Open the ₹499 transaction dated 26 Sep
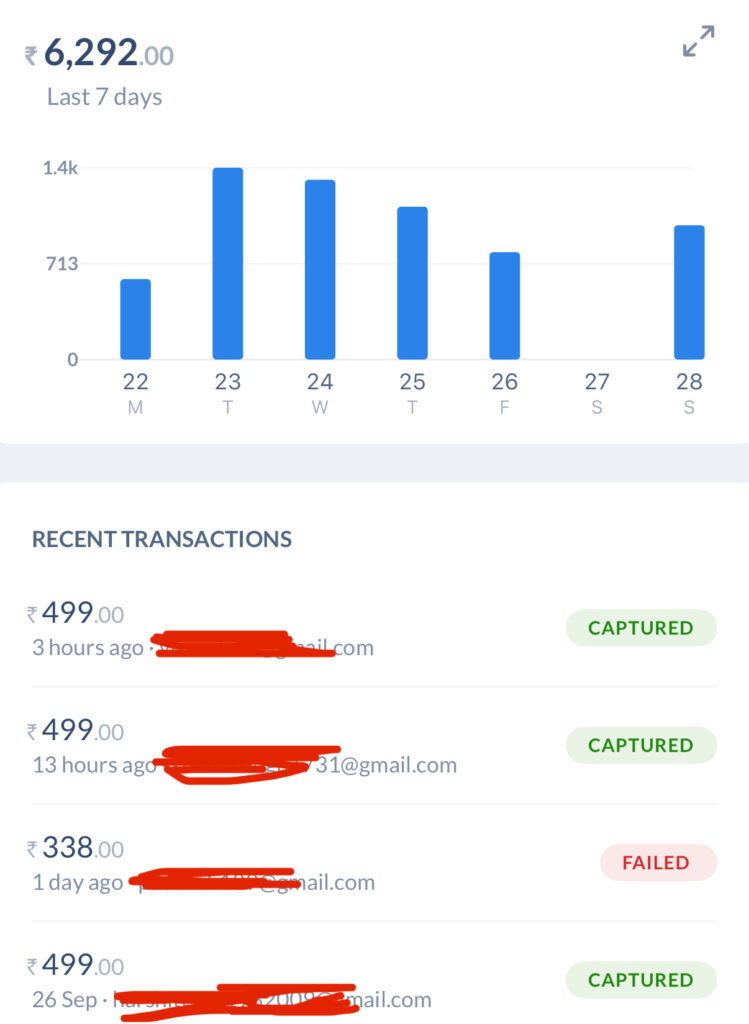 [x=374, y=980]
